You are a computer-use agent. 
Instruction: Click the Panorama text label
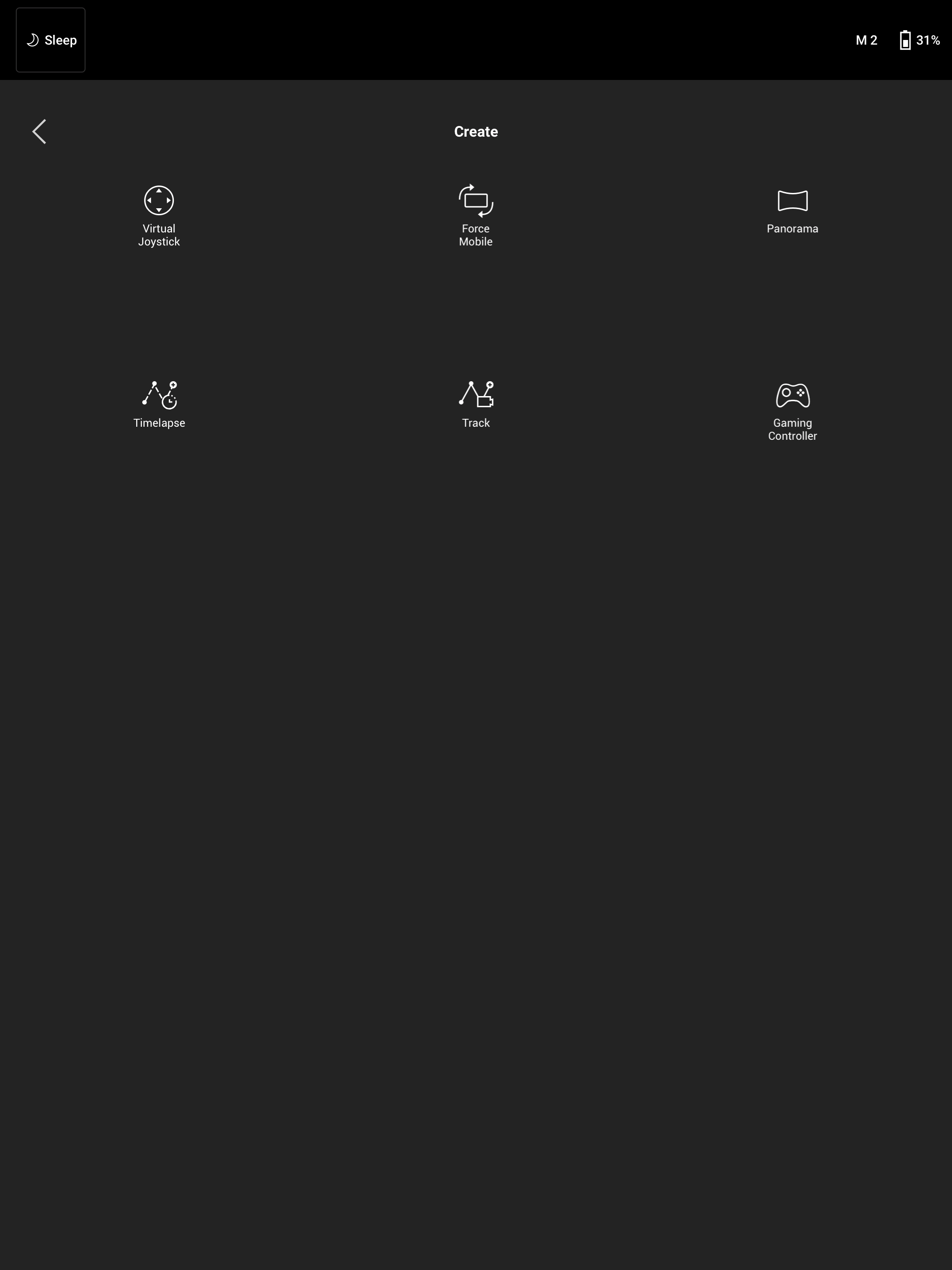pos(793,228)
